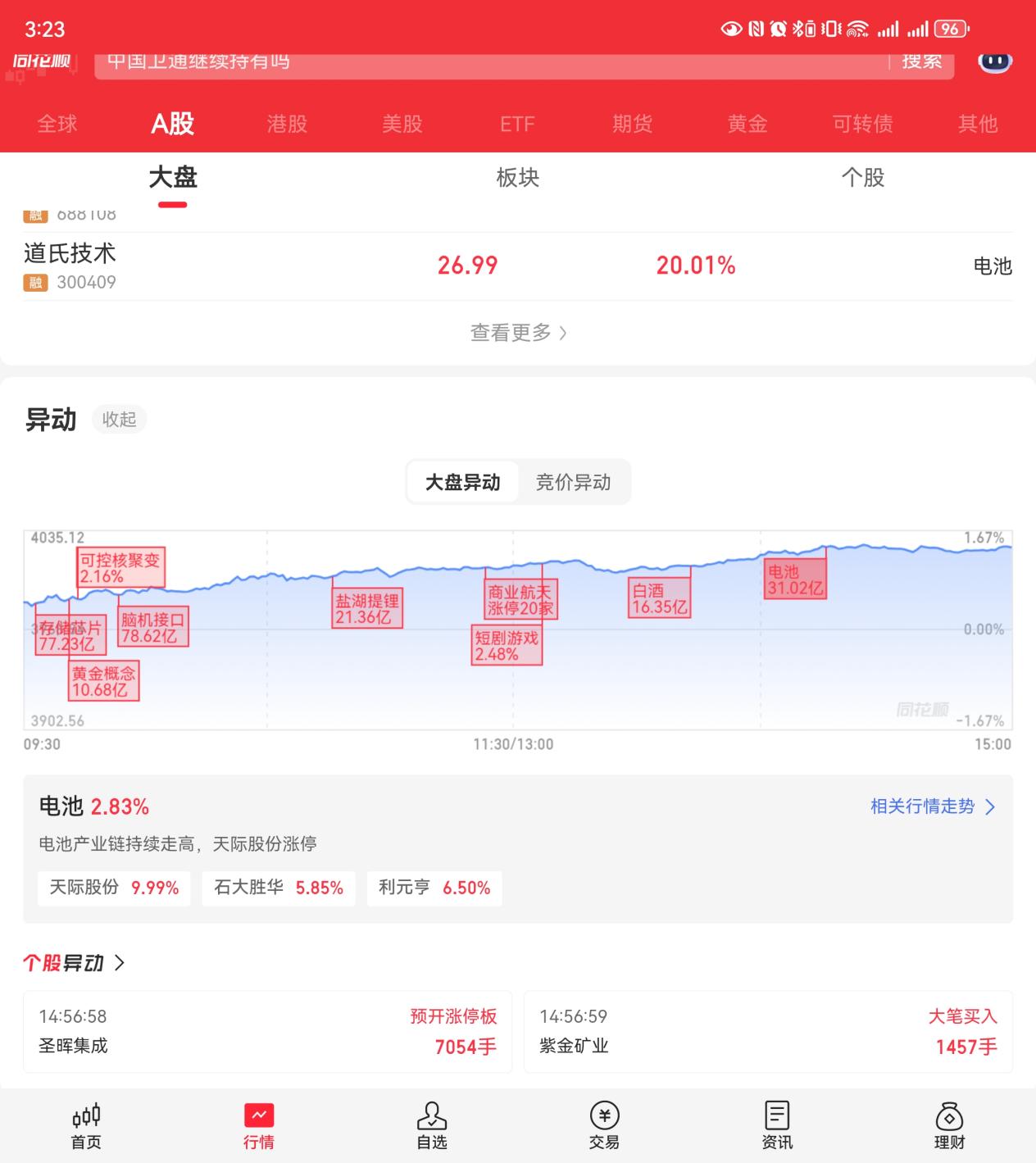Open the 可转债 tab
The height and width of the screenshot is (1163, 1036).
(862, 124)
